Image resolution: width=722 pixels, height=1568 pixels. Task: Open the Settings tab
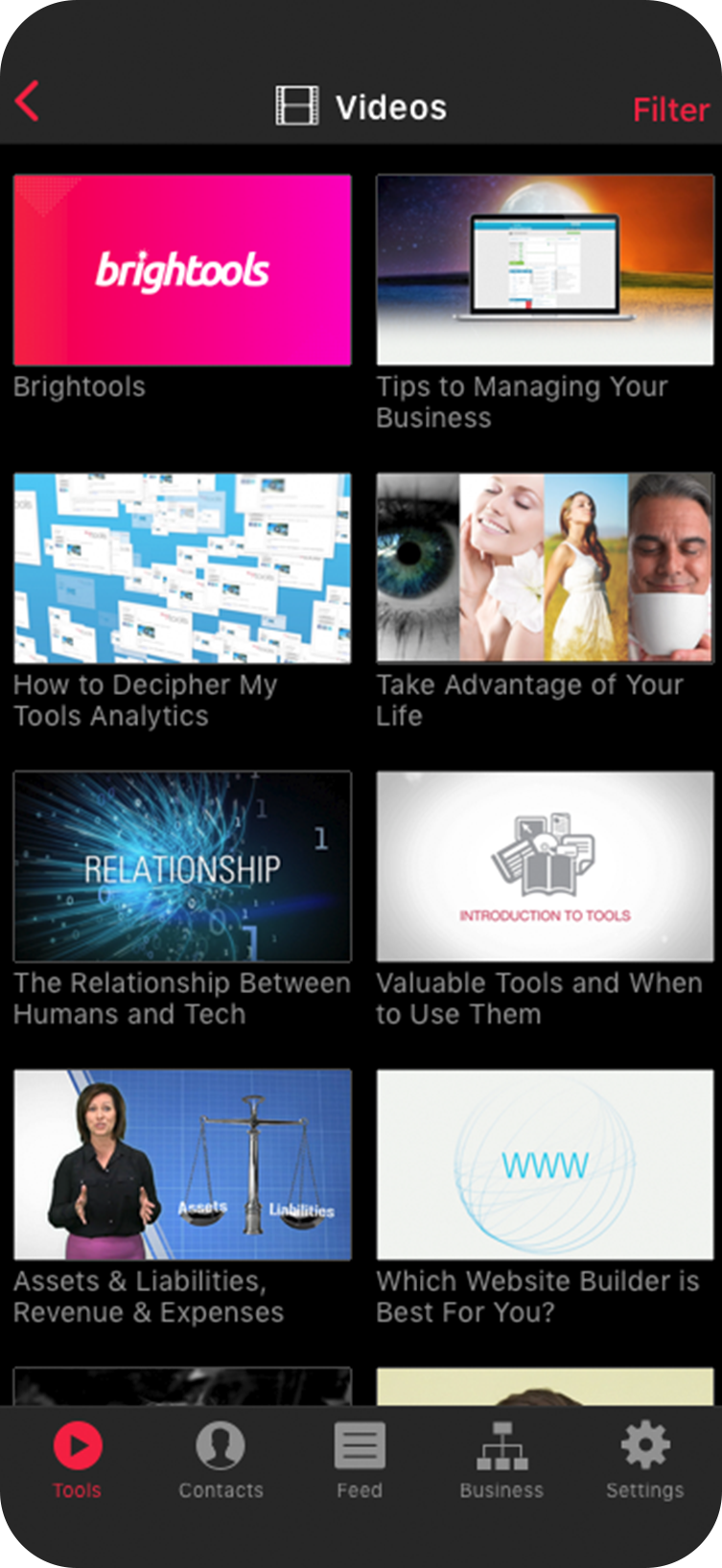pos(644,1460)
